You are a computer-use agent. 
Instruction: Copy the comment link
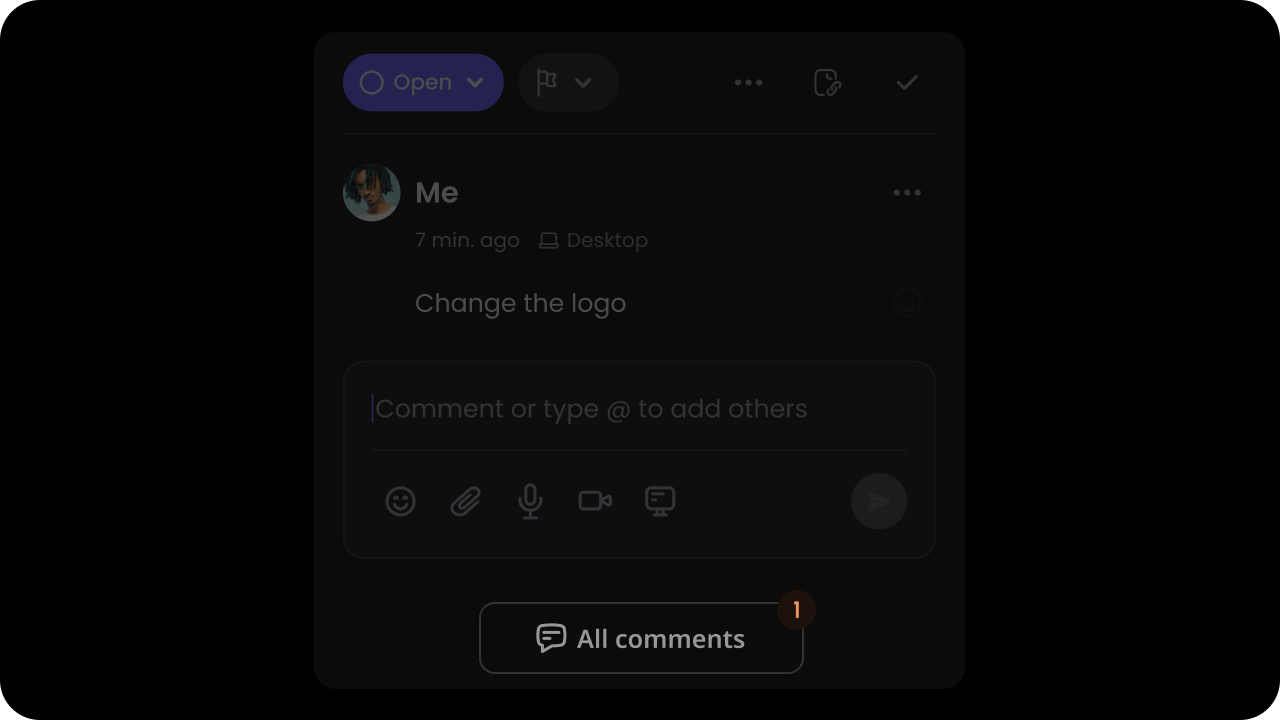point(827,83)
